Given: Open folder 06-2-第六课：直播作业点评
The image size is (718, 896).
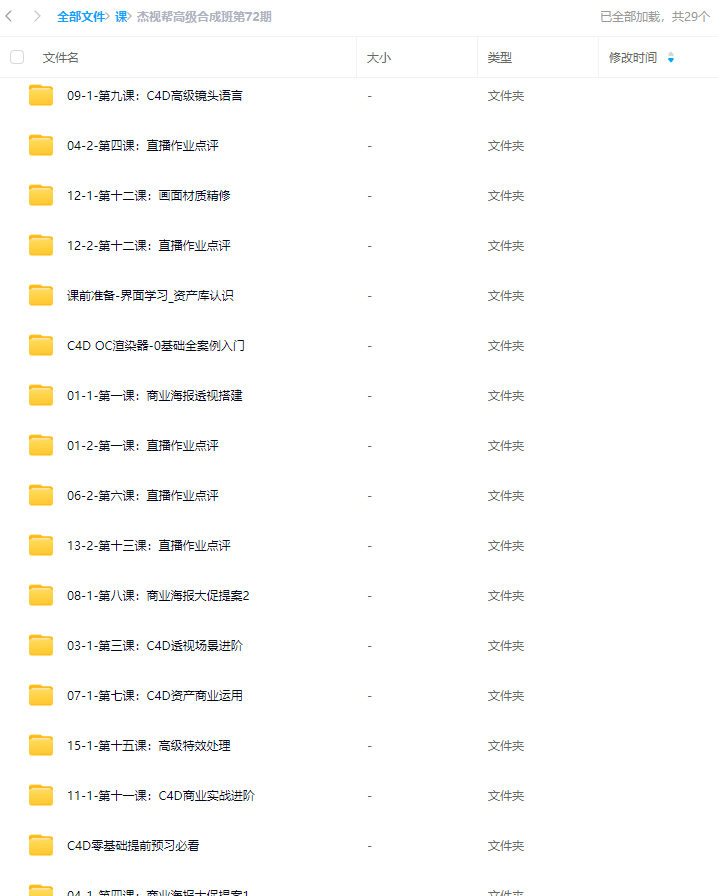Looking at the screenshot, I should [x=142, y=496].
